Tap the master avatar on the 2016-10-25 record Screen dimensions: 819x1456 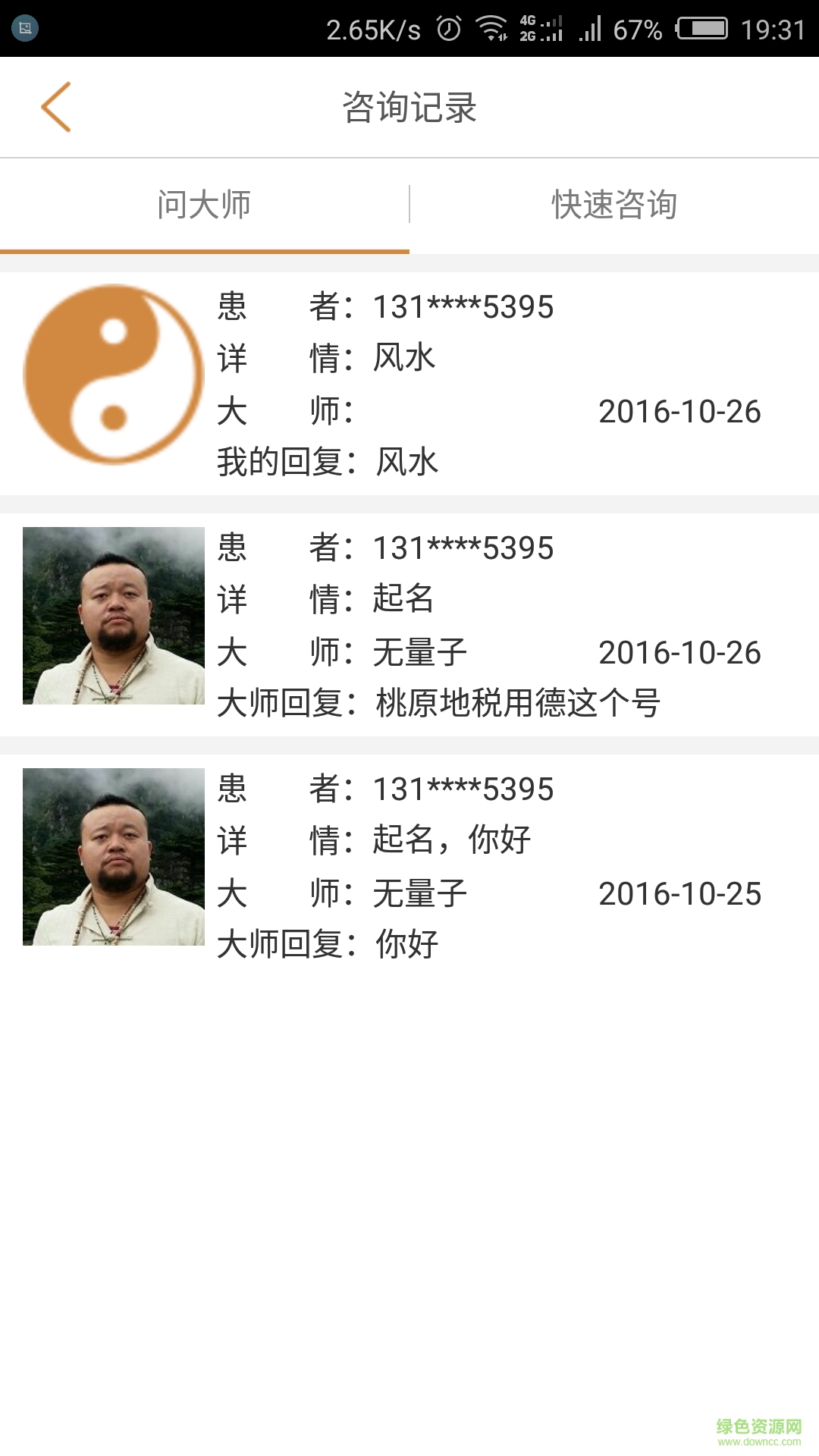114,857
